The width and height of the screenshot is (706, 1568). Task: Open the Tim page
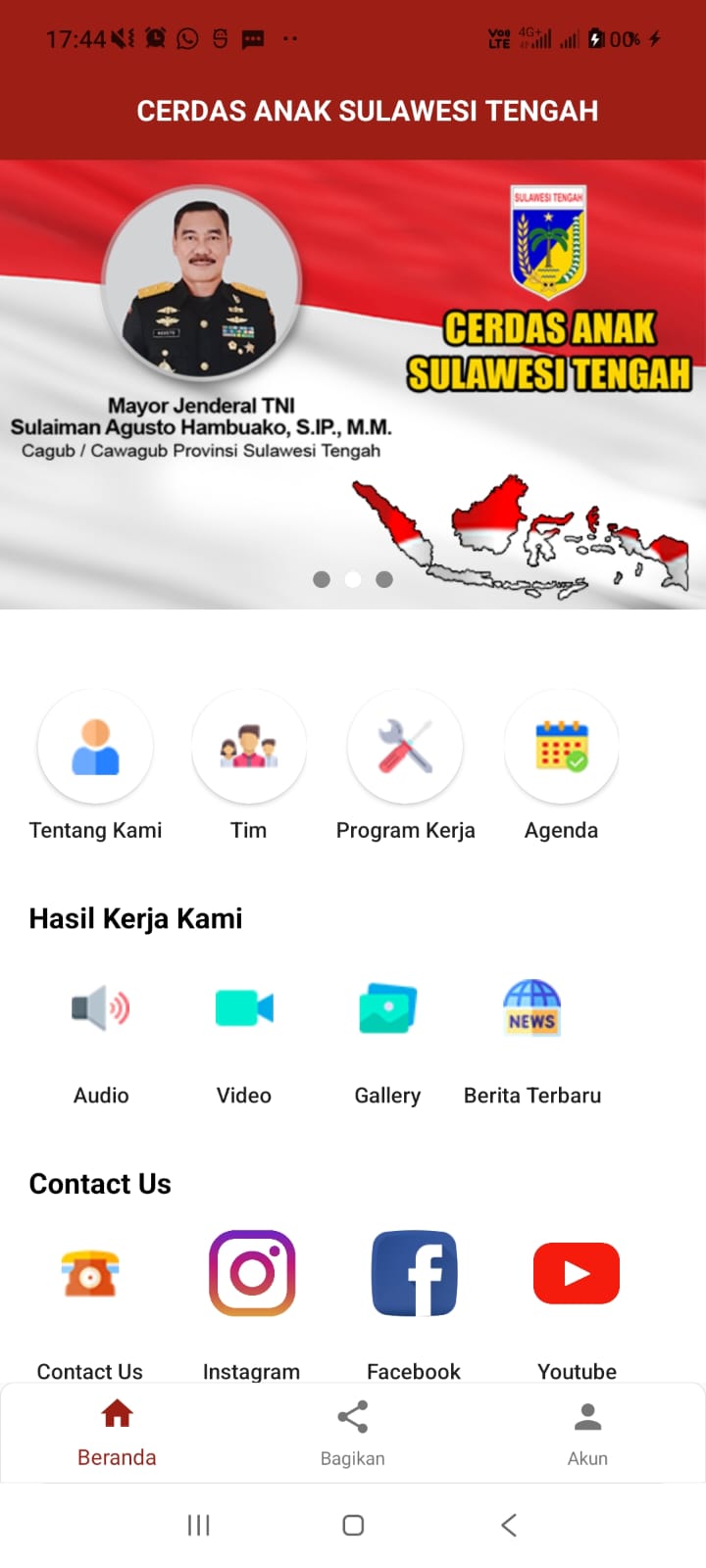(x=249, y=748)
